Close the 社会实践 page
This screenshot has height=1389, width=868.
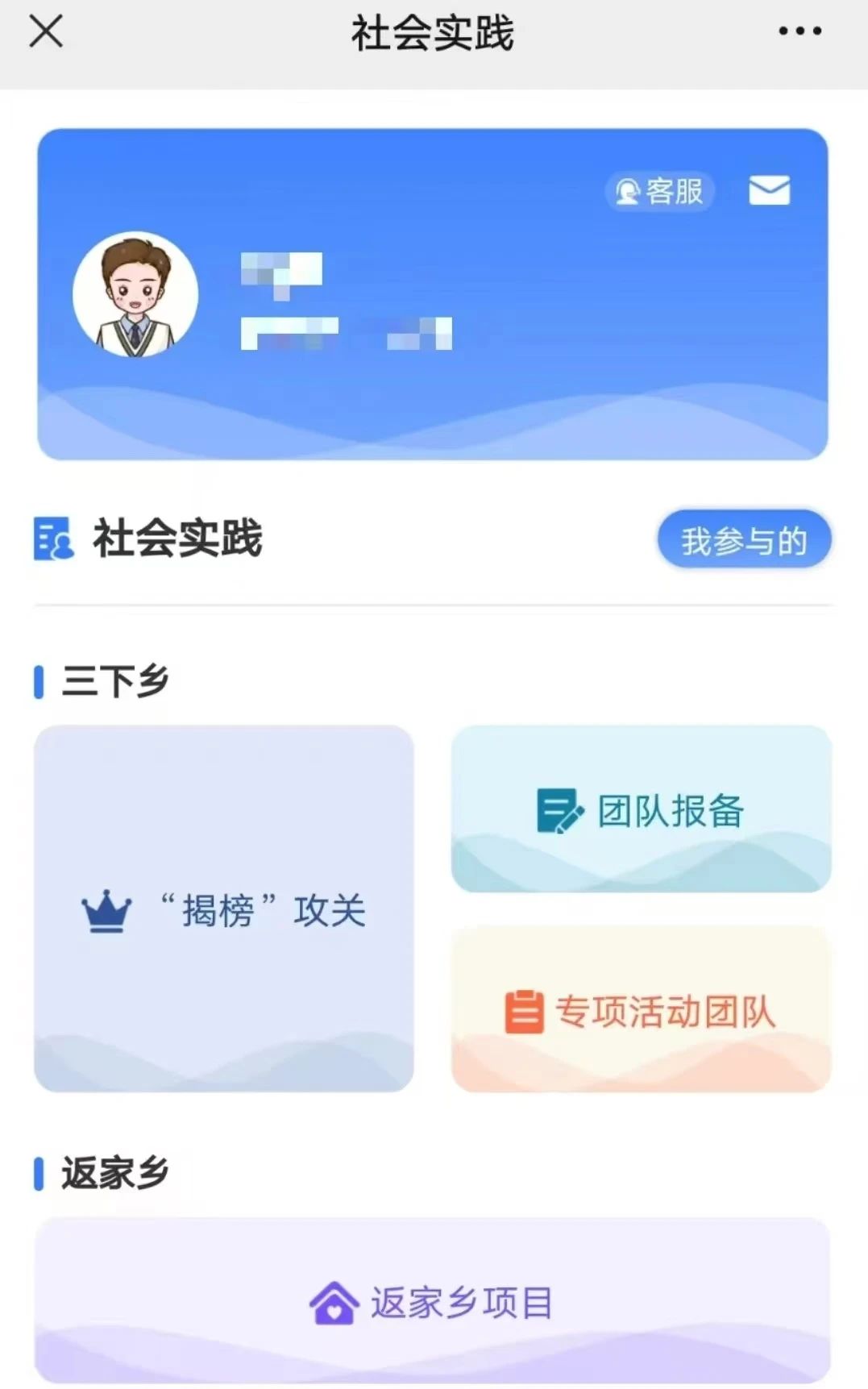[46, 32]
